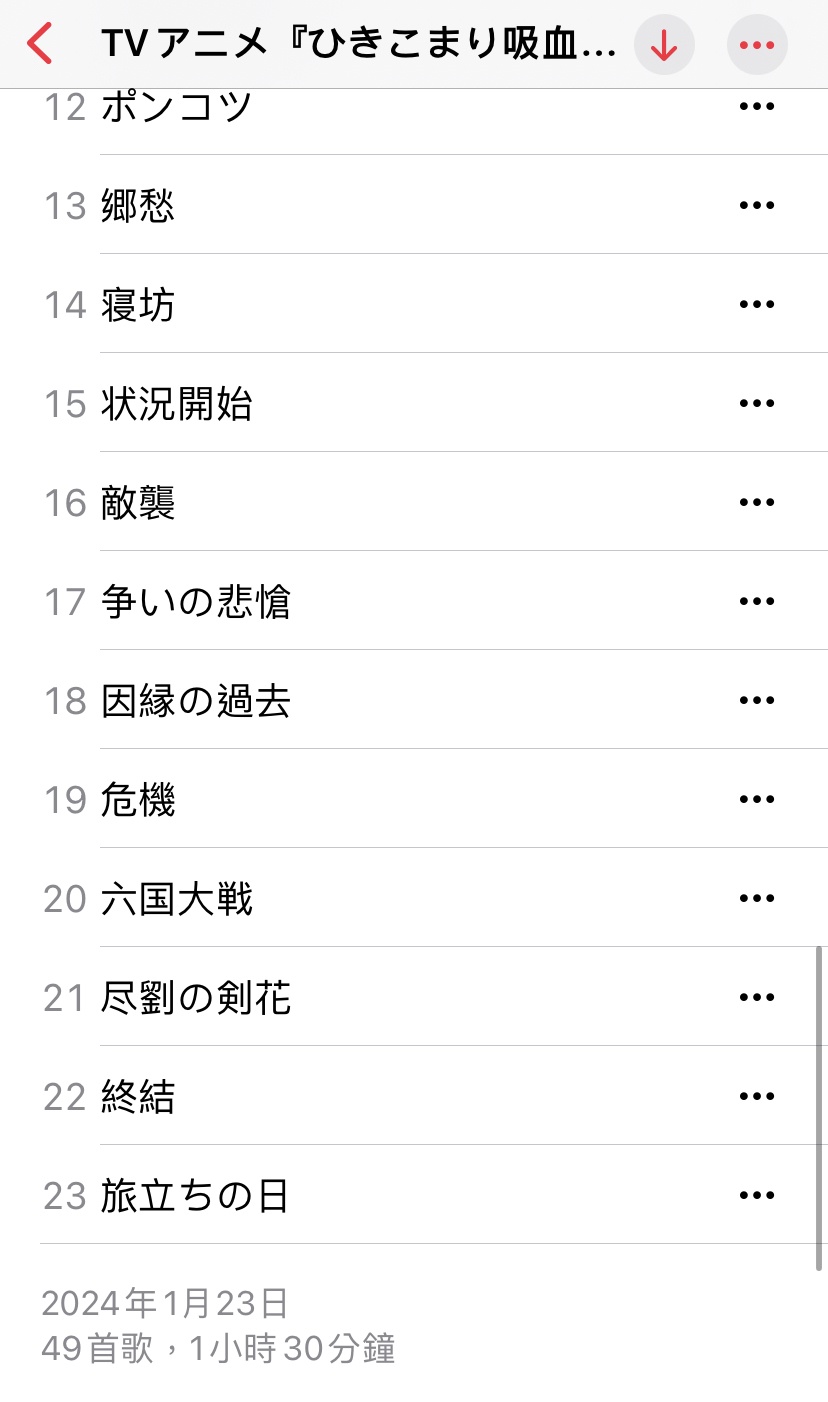Screen dimensions: 828x1402
Task: Open more options for track 16 敵襲
Action: click(757, 502)
